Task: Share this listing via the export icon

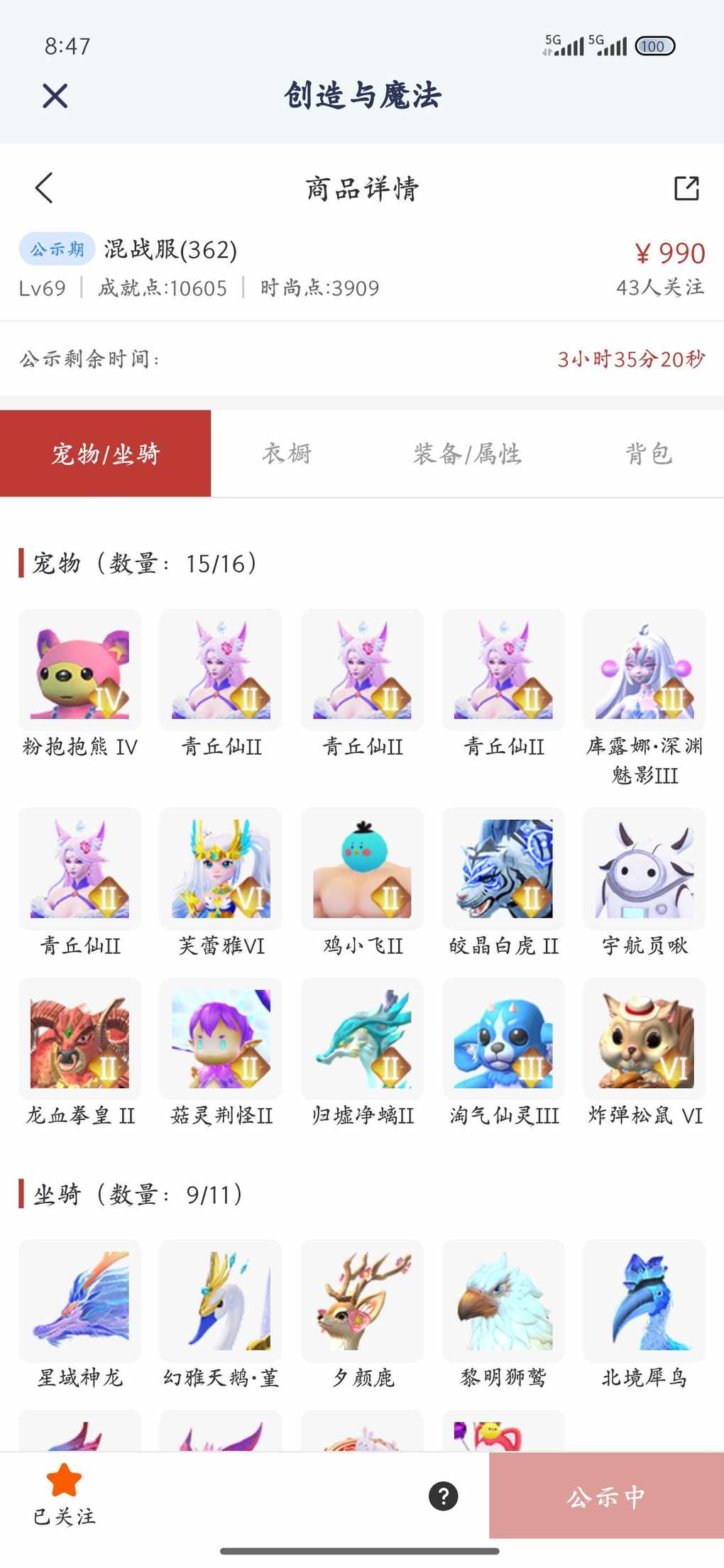Action: tap(686, 188)
